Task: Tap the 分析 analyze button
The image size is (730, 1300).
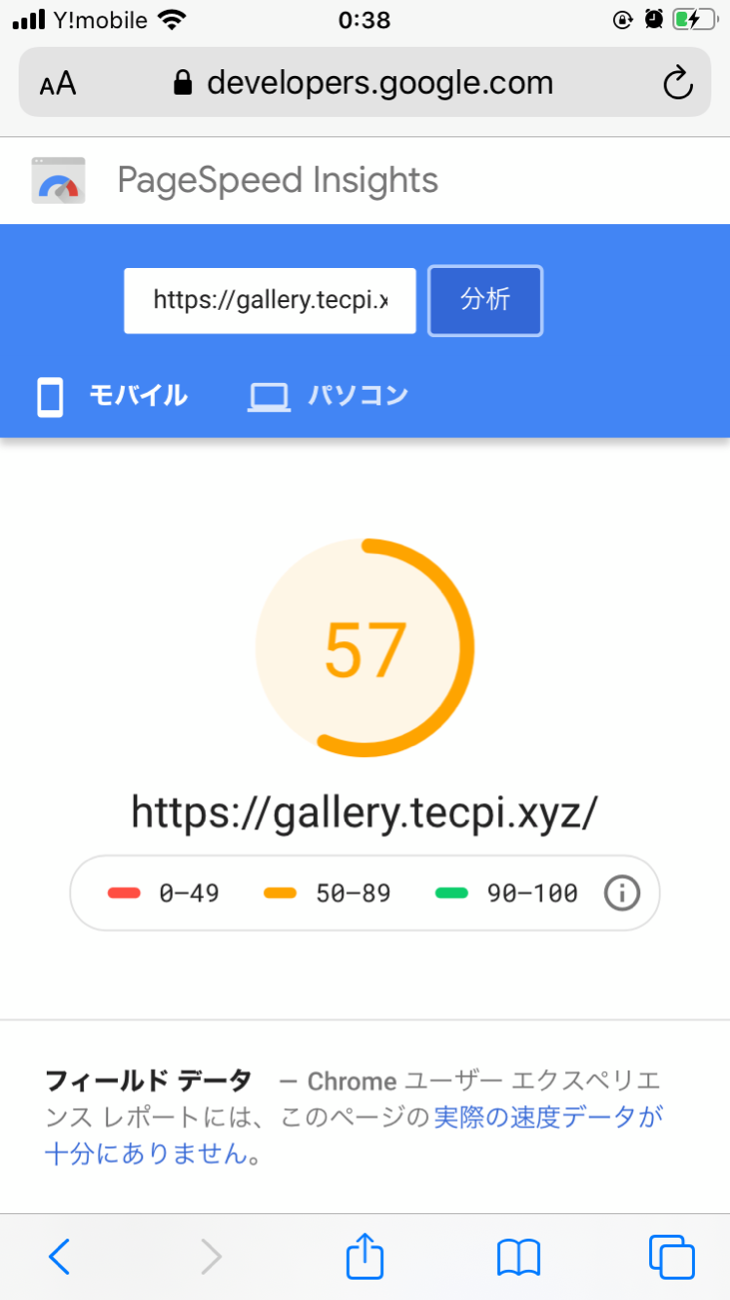Action: [x=485, y=300]
